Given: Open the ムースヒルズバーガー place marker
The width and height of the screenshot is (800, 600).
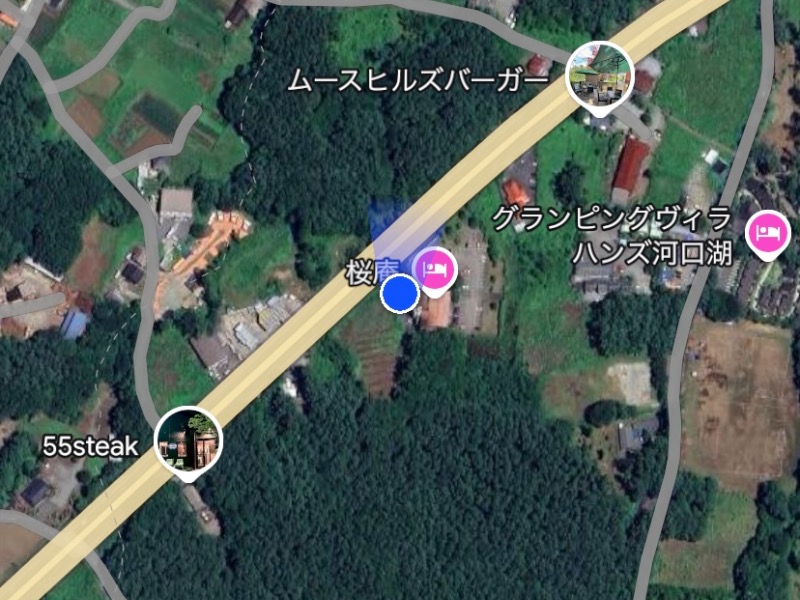Looking at the screenshot, I should [599, 77].
